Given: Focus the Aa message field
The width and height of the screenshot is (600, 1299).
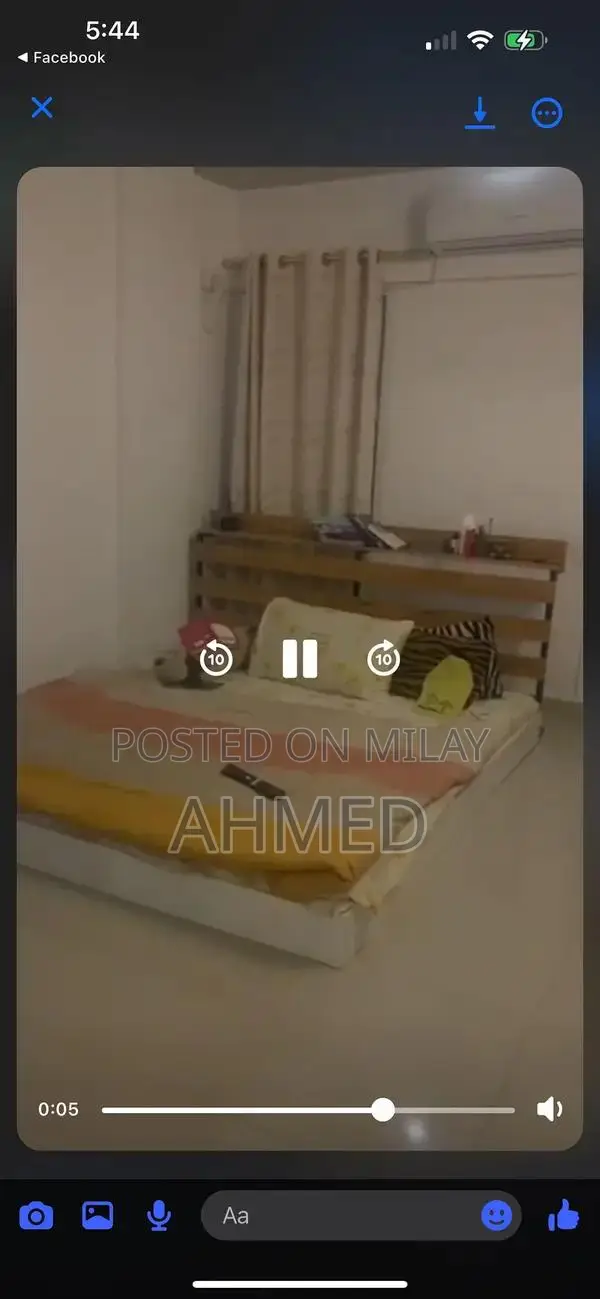Looking at the screenshot, I should 340,1216.
